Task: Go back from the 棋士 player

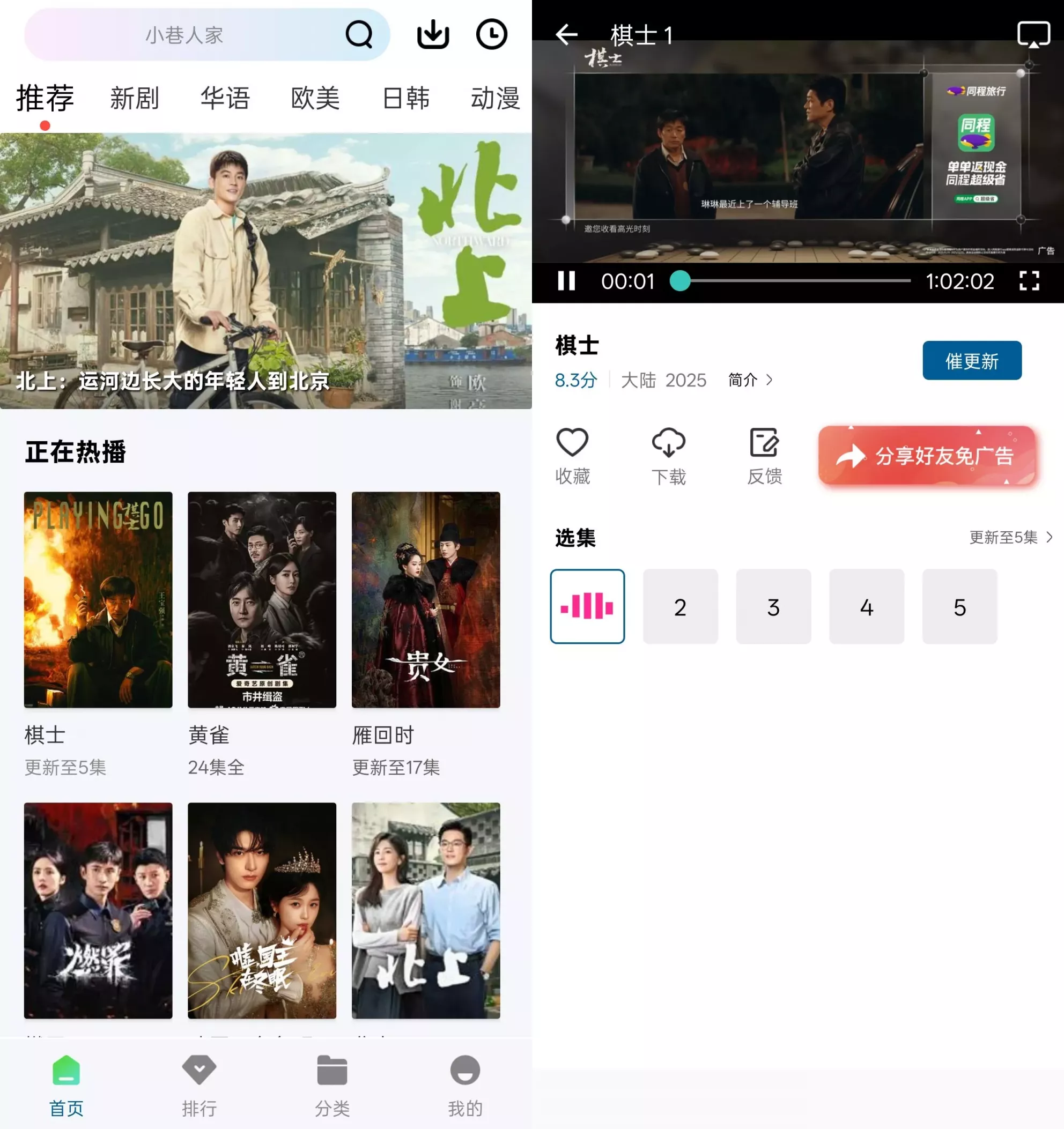Action: (x=566, y=35)
